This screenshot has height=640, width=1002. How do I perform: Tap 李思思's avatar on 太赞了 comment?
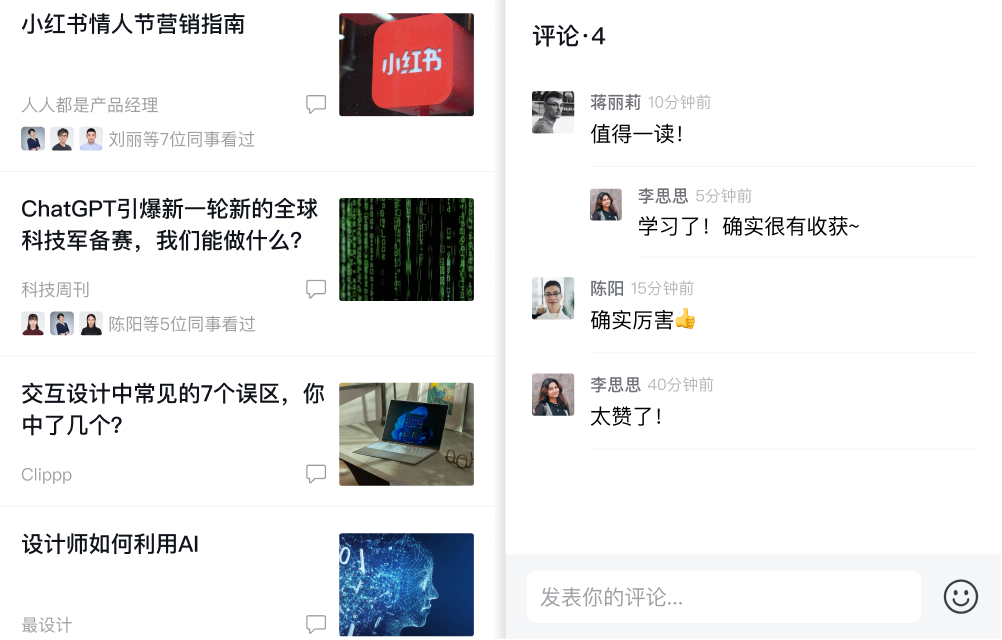pyautogui.click(x=553, y=394)
